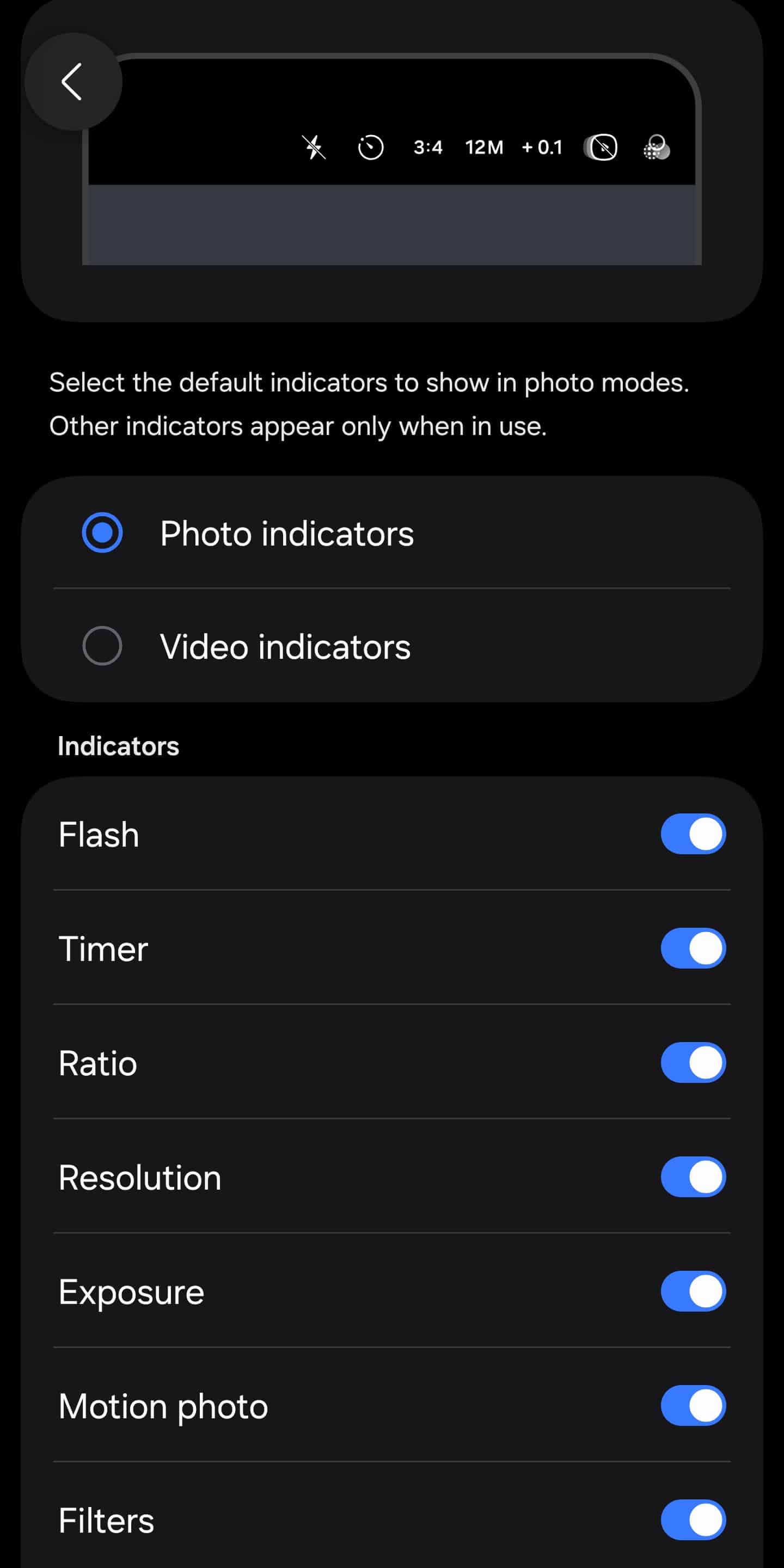The height and width of the screenshot is (1568, 784).
Task: Switch off the Resolution indicator
Action: 693,1177
